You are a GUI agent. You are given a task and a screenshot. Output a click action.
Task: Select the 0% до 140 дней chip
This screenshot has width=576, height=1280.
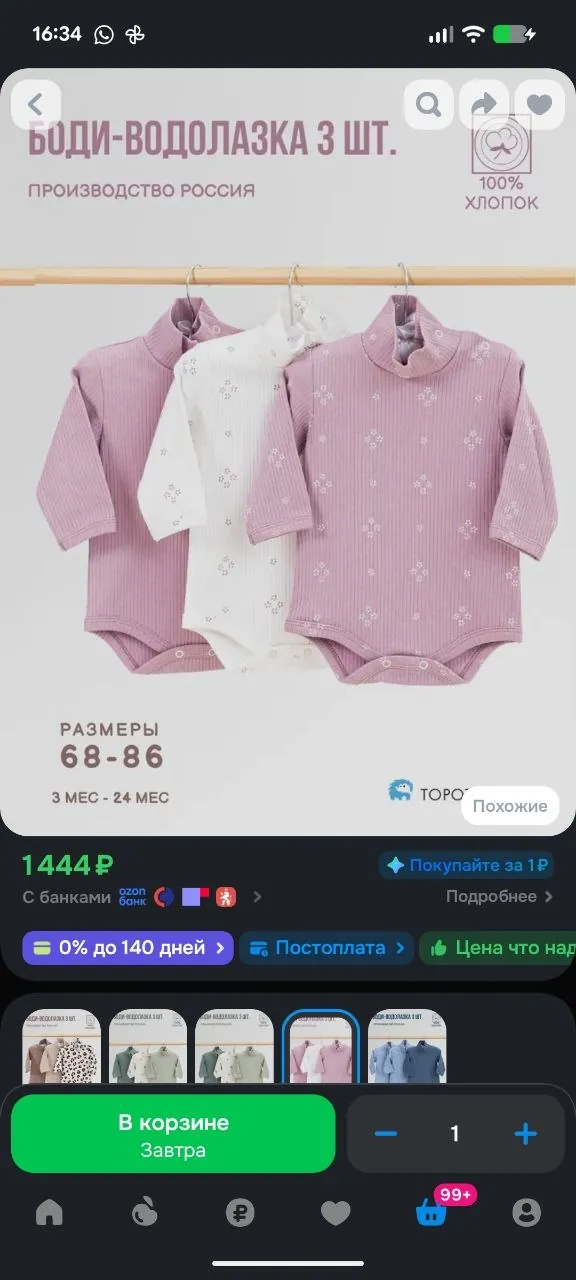(128, 947)
